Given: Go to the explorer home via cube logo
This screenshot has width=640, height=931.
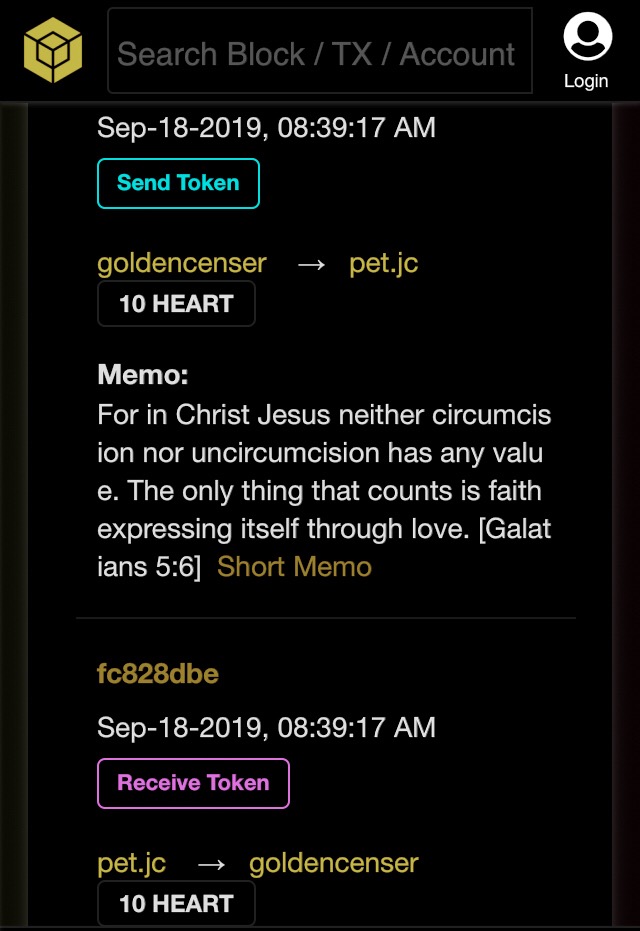Looking at the screenshot, I should click(53, 51).
